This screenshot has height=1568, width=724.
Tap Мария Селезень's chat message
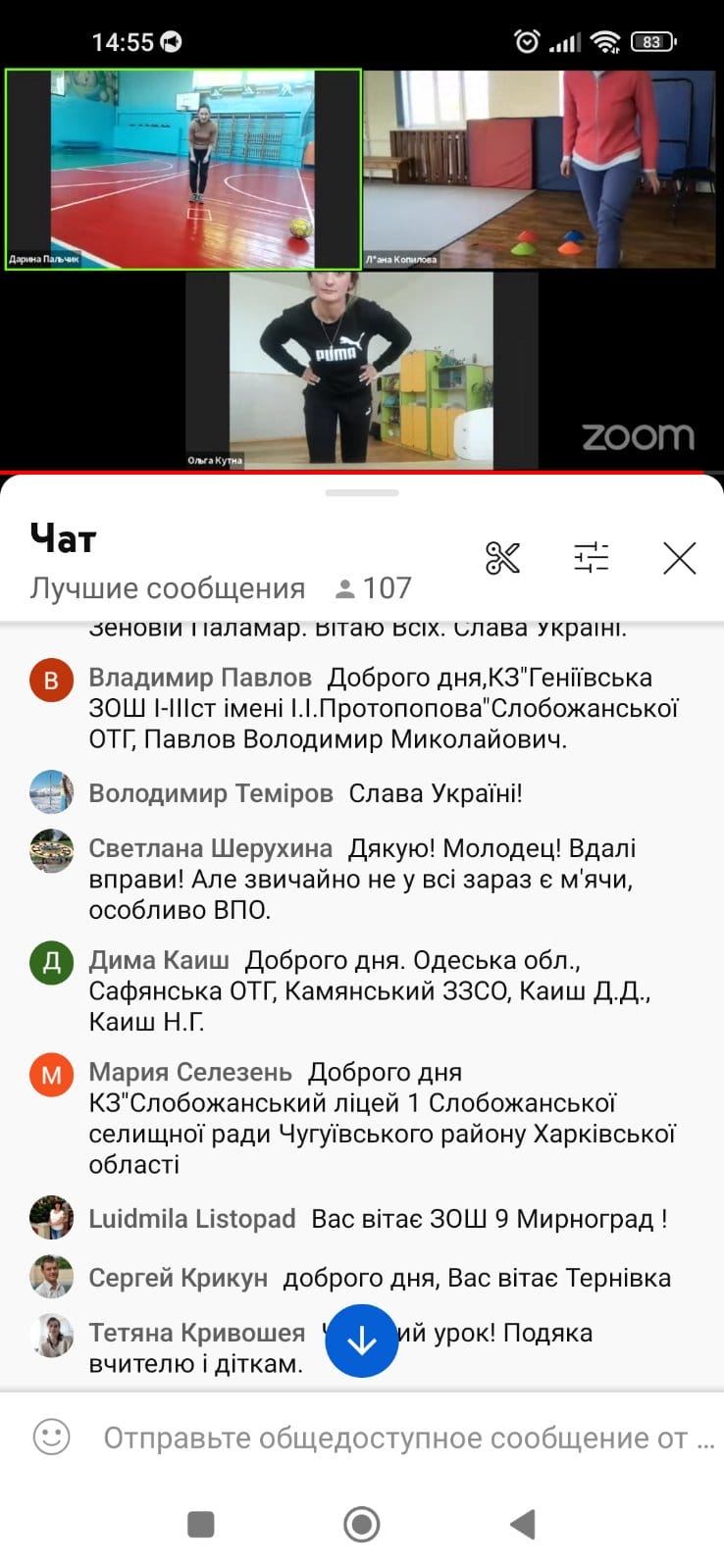(383, 1118)
